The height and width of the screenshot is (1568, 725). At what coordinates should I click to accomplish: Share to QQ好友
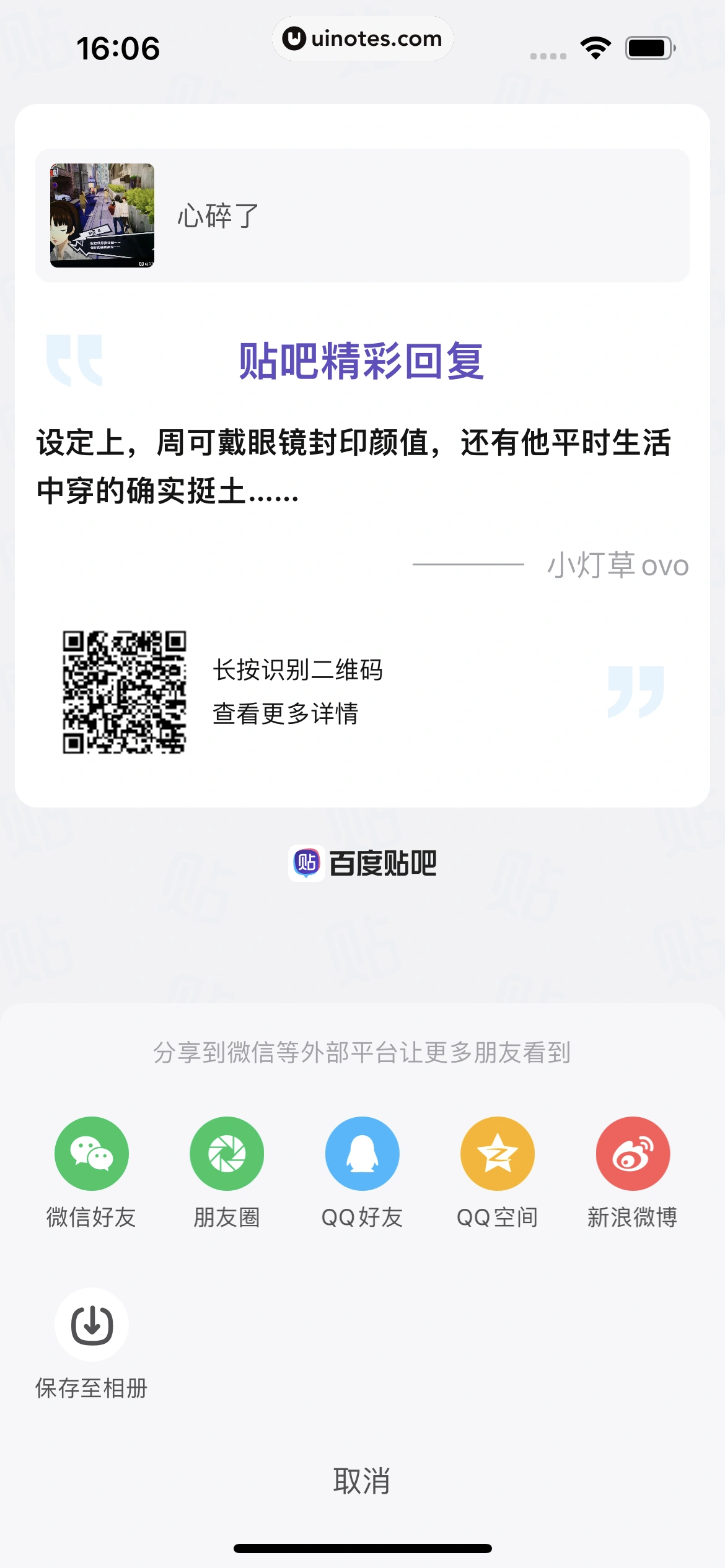pyautogui.click(x=362, y=1153)
